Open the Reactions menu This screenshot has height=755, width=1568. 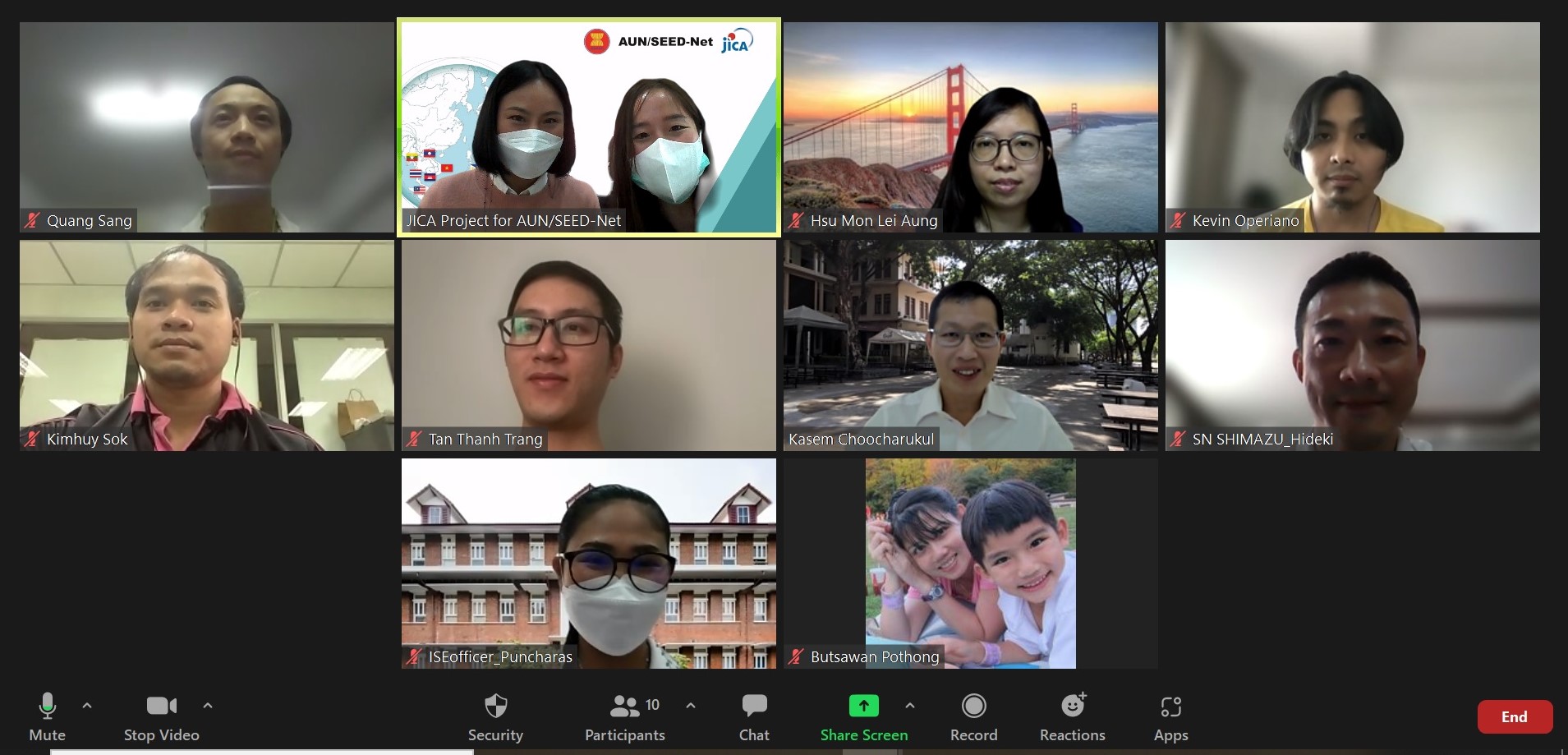1072,716
